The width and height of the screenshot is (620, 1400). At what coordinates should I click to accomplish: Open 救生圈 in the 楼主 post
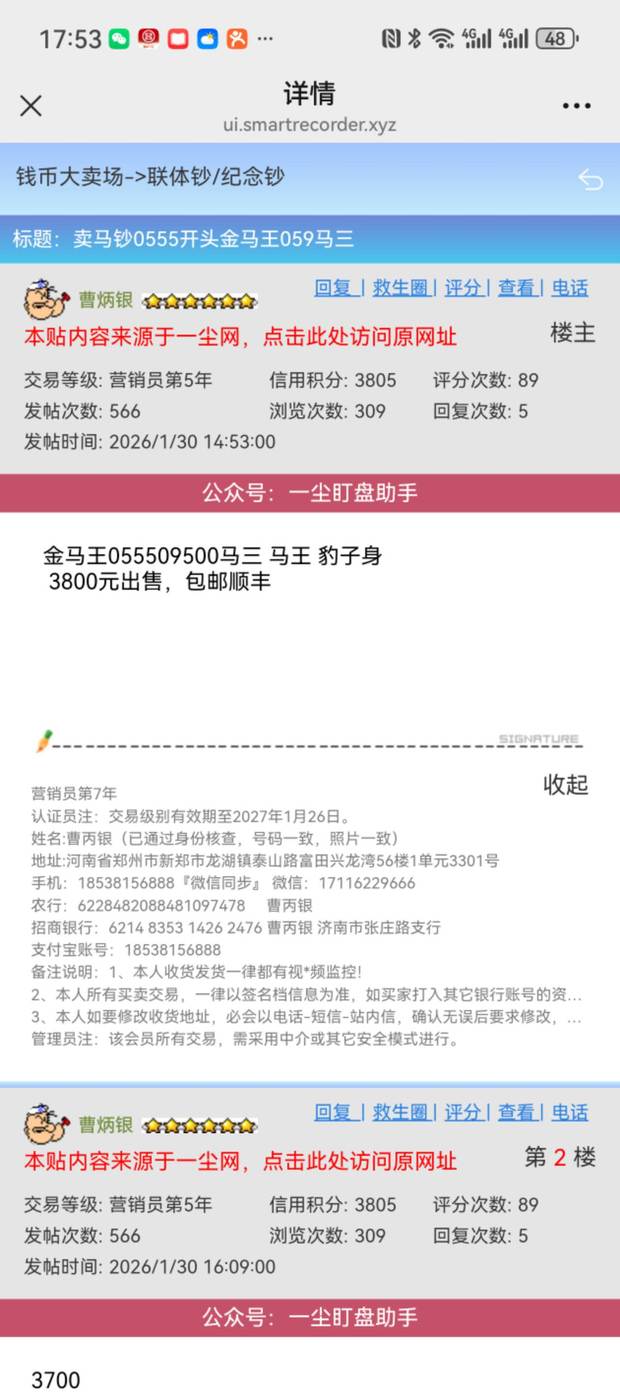coord(398,288)
